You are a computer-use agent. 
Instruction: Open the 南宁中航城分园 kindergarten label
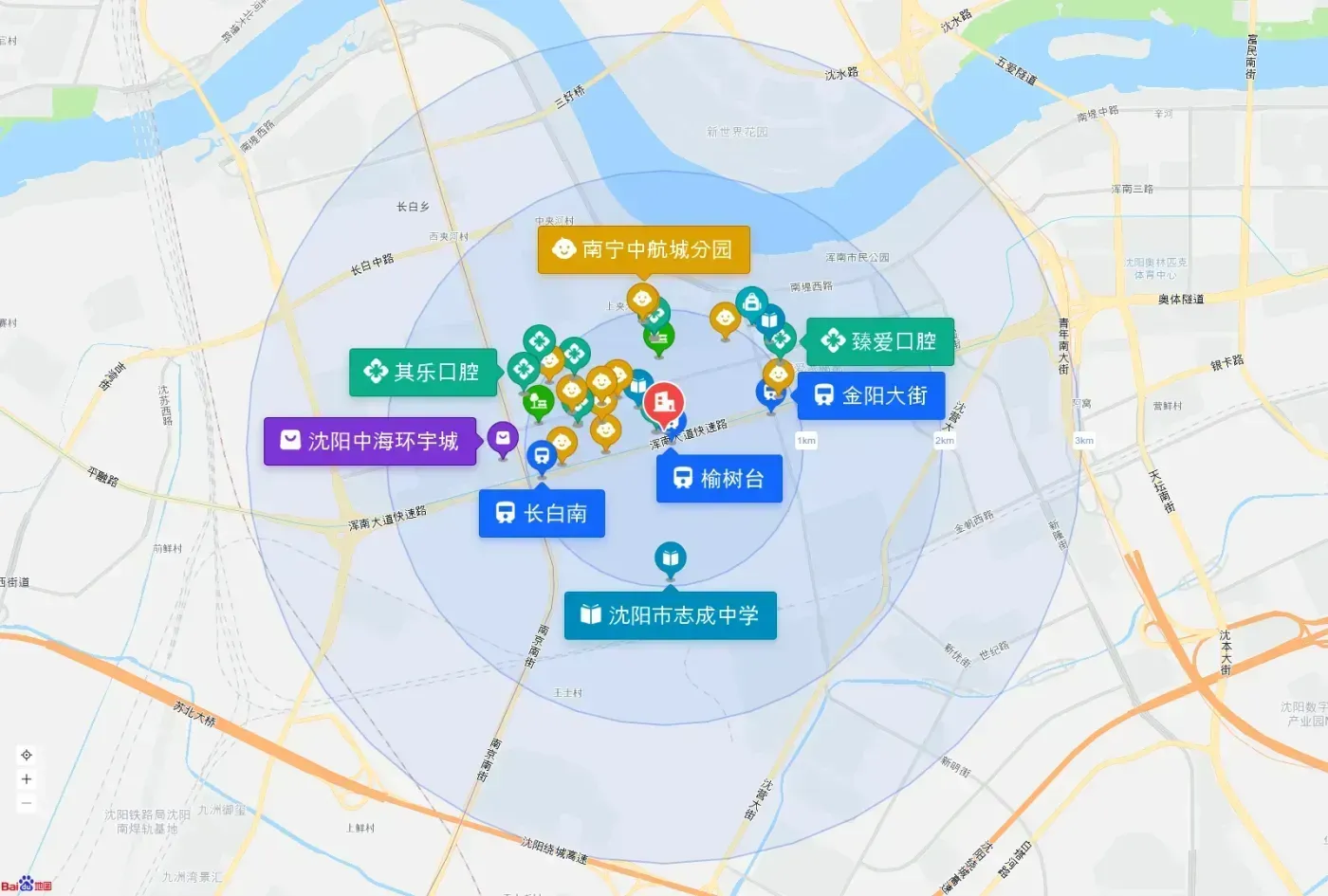tap(644, 249)
